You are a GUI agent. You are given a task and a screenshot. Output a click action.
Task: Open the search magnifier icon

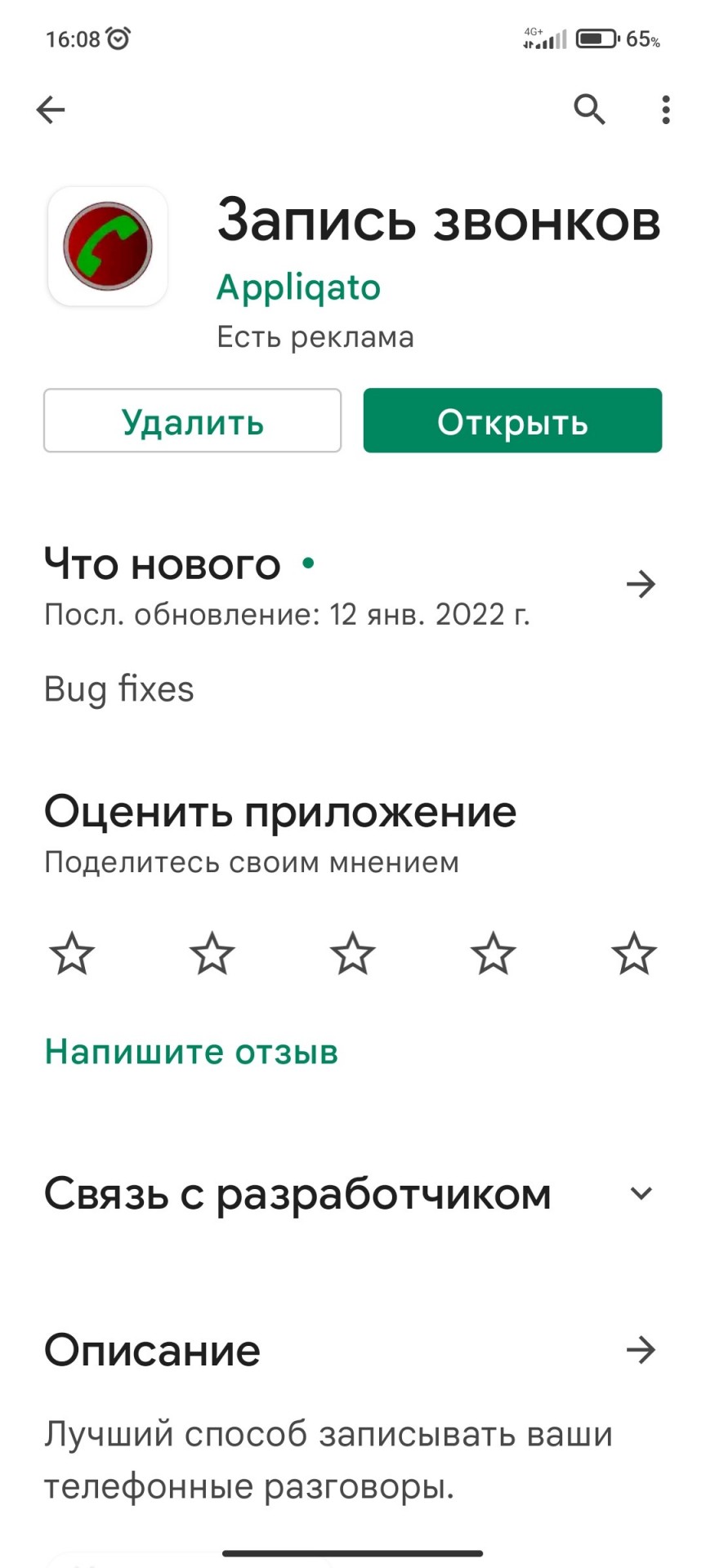(x=589, y=109)
